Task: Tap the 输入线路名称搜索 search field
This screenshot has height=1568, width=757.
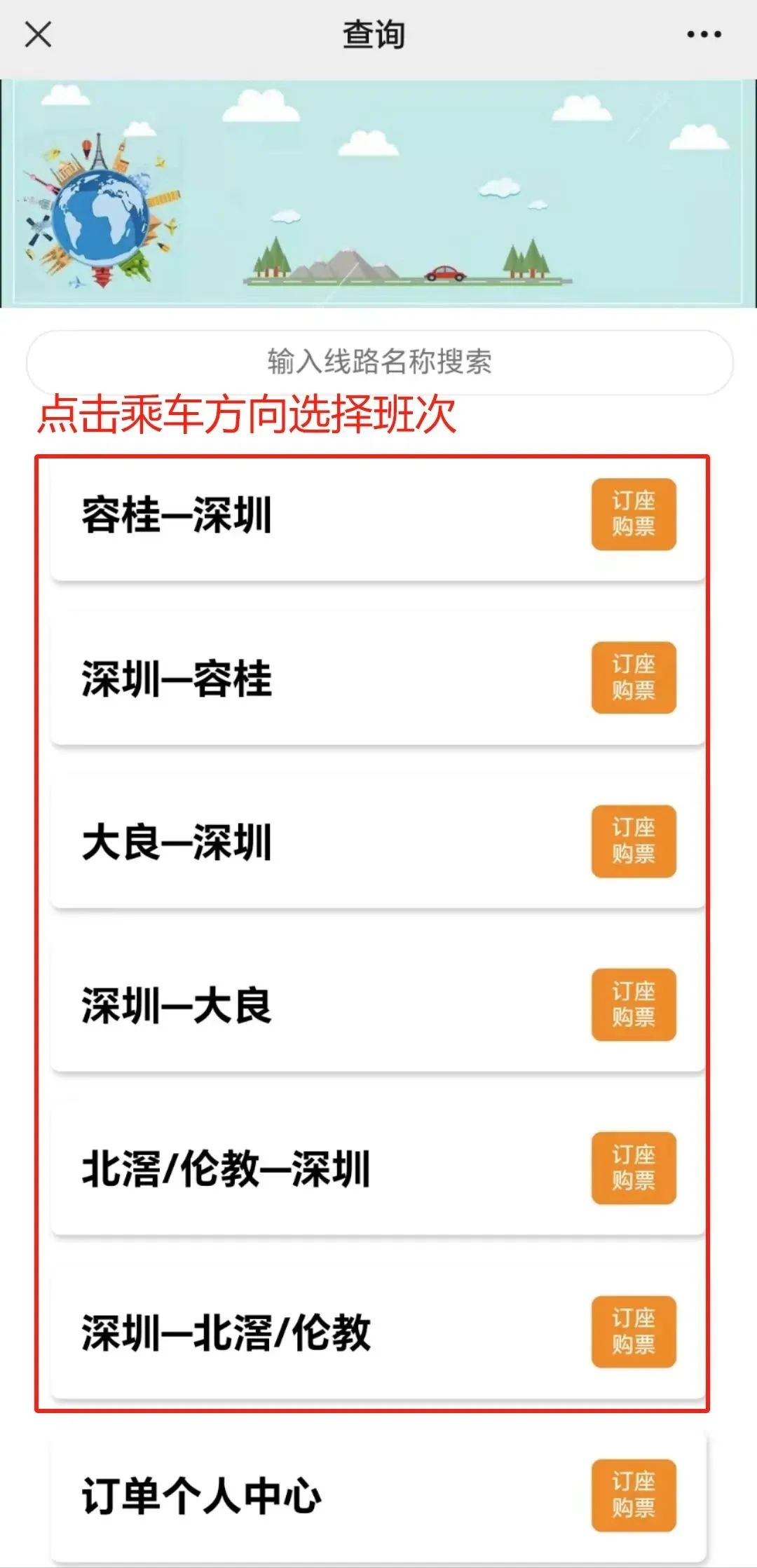Action: point(379,362)
